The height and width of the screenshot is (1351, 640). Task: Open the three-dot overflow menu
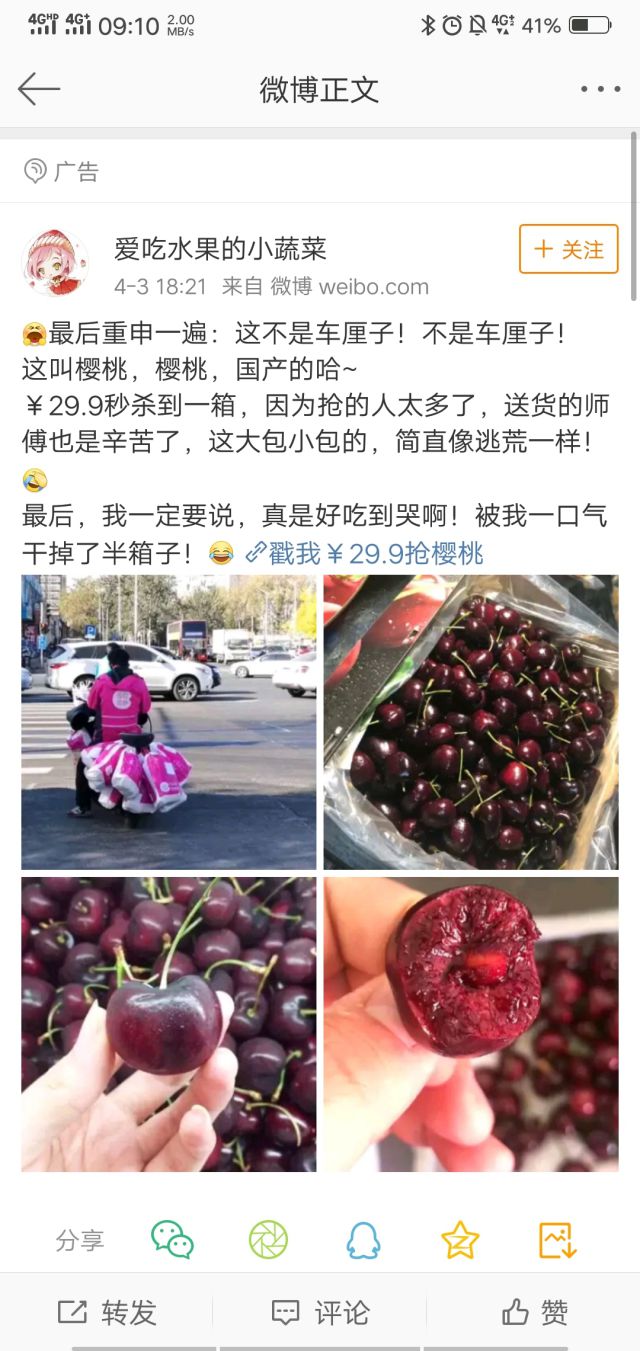coord(600,89)
